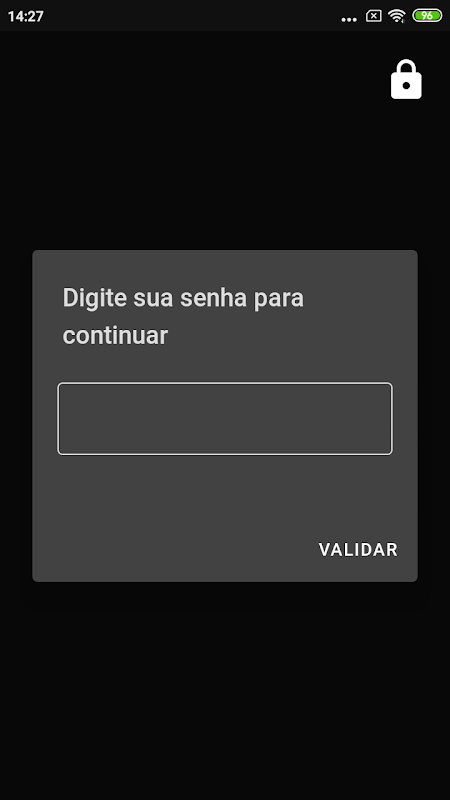
Task: Tap the password input field
Action: (225, 418)
